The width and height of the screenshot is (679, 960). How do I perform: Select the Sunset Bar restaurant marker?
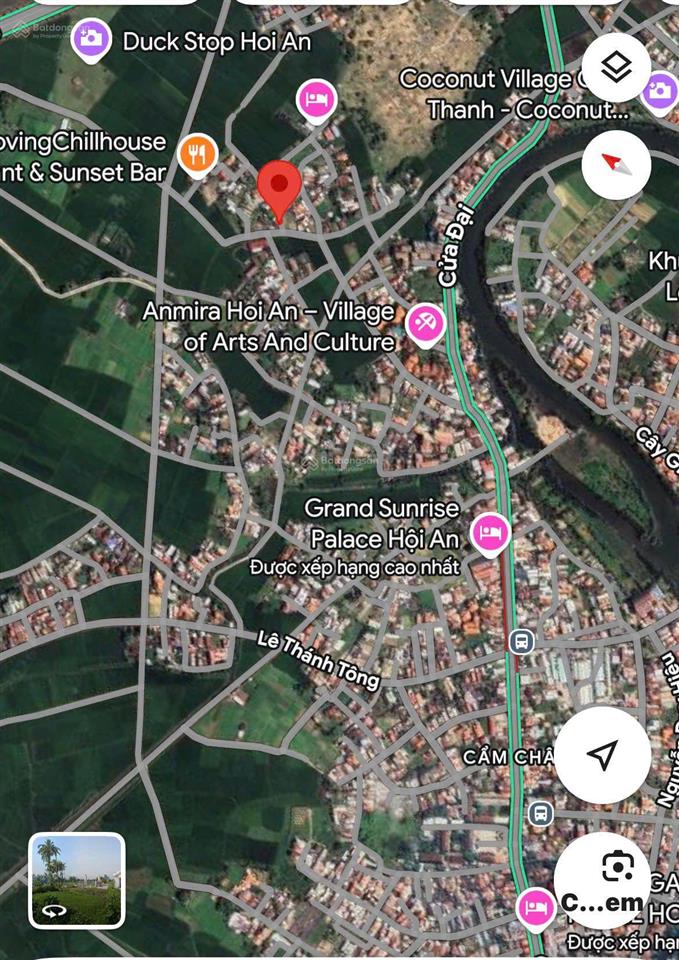(197, 154)
